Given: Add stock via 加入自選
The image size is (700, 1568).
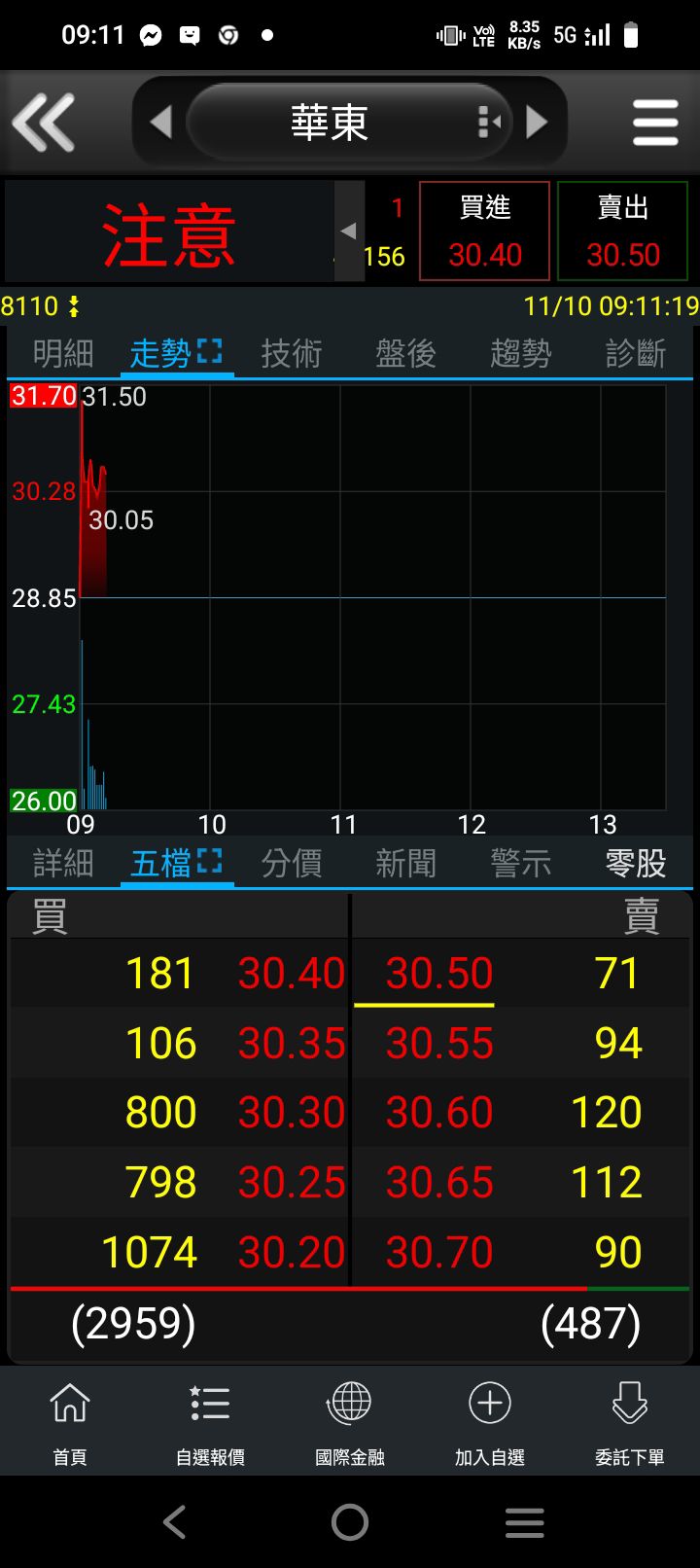Looking at the screenshot, I should pyautogui.click(x=490, y=1422).
